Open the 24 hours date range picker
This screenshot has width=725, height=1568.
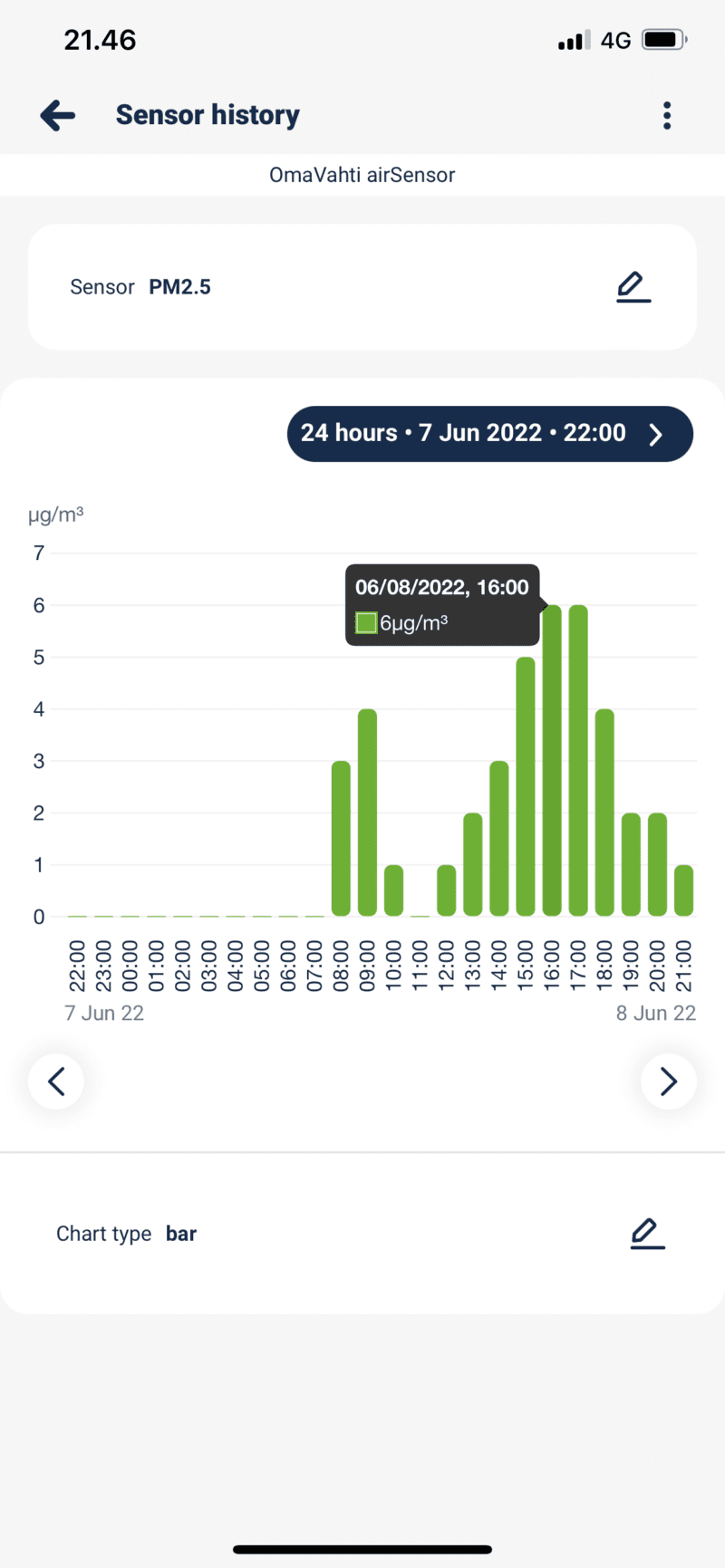click(489, 434)
